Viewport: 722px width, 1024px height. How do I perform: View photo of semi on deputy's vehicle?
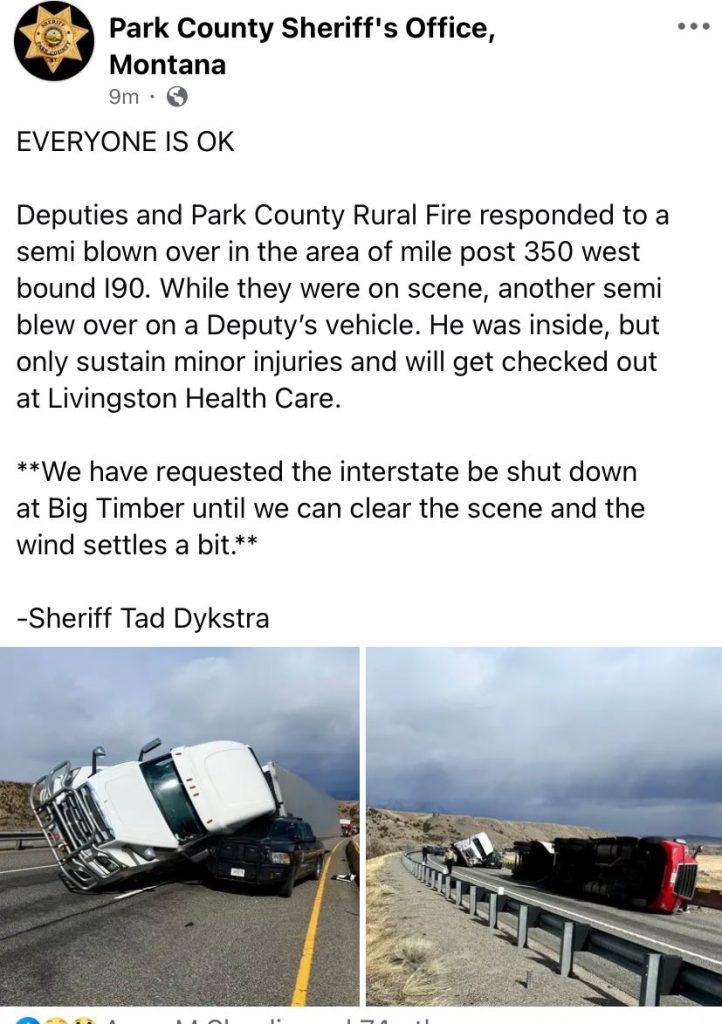pos(180,825)
